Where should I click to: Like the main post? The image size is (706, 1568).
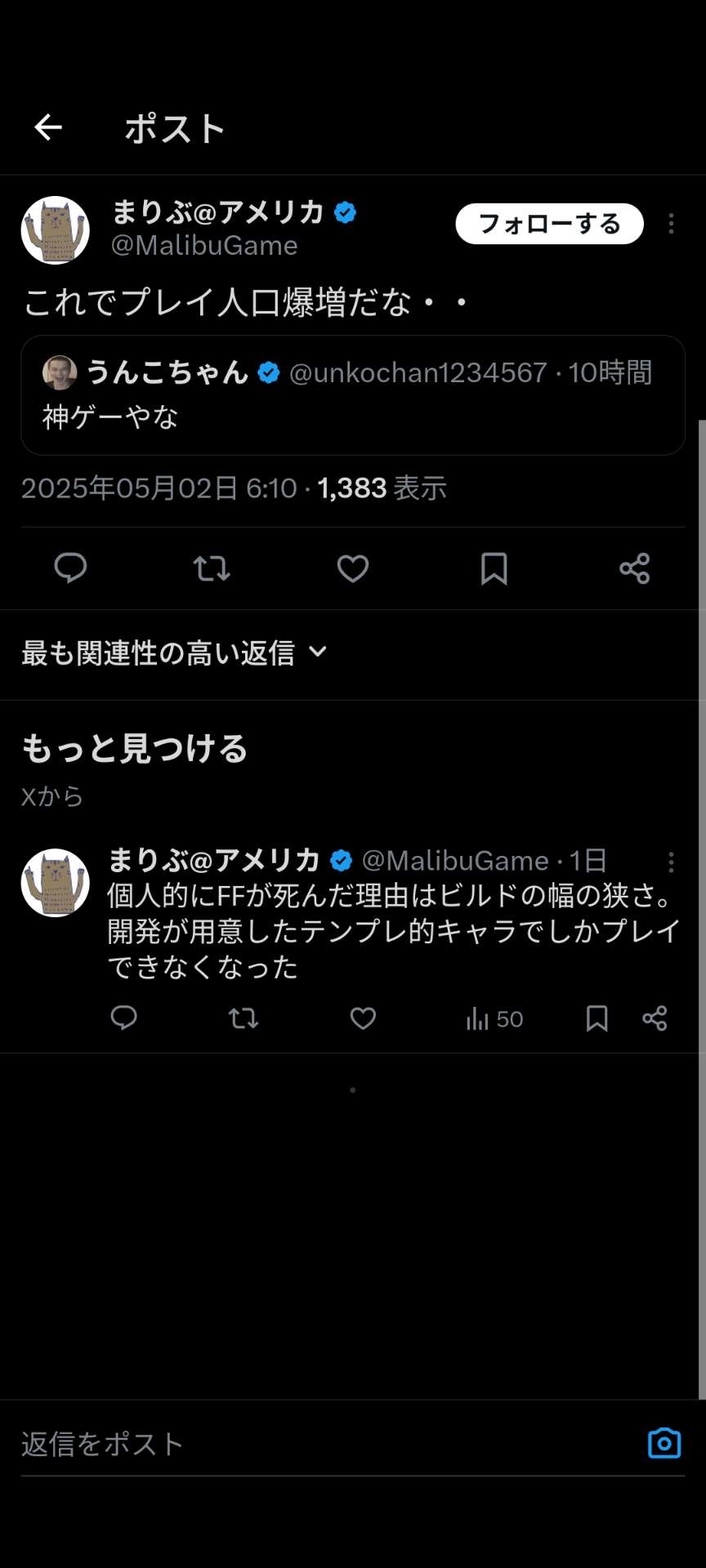pyautogui.click(x=353, y=568)
